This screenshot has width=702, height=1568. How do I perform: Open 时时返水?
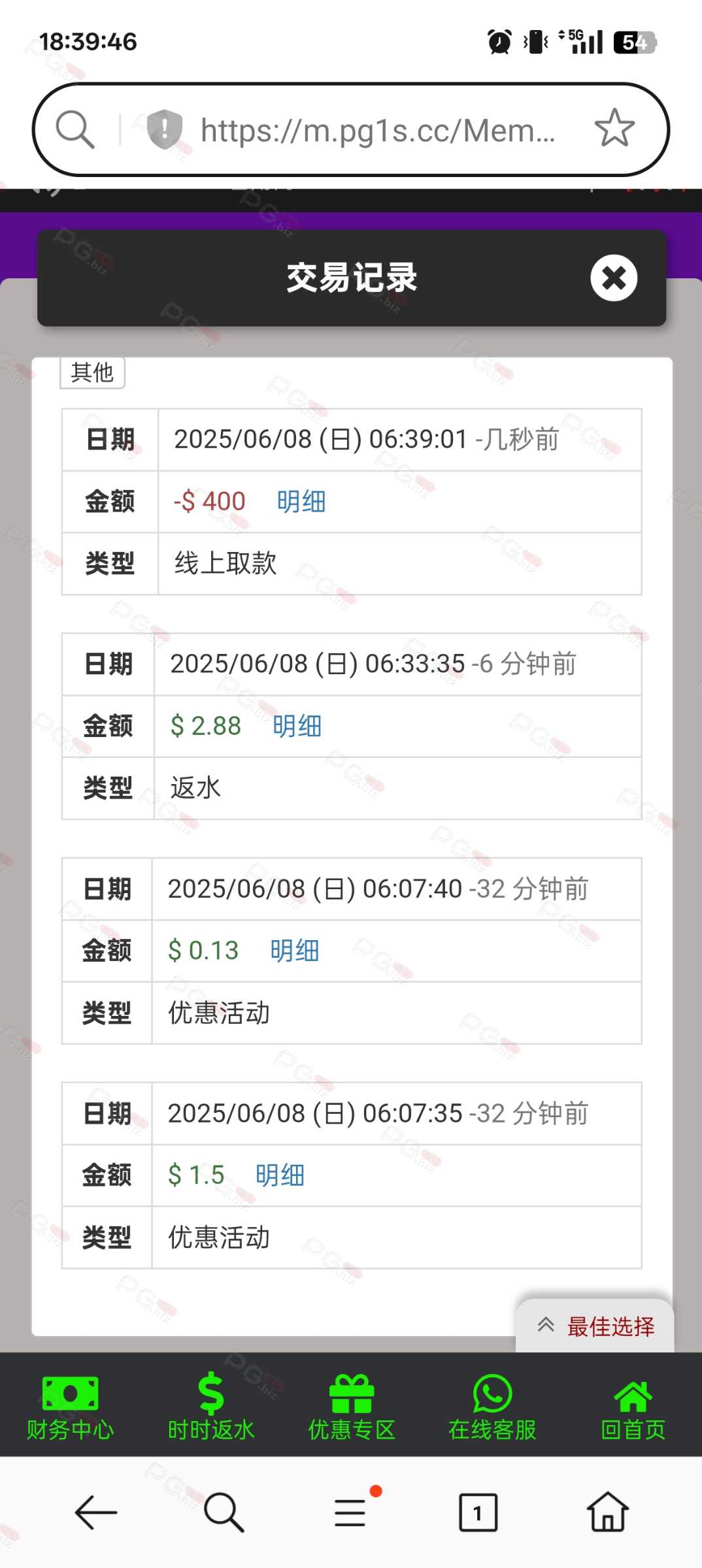click(211, 1407)
